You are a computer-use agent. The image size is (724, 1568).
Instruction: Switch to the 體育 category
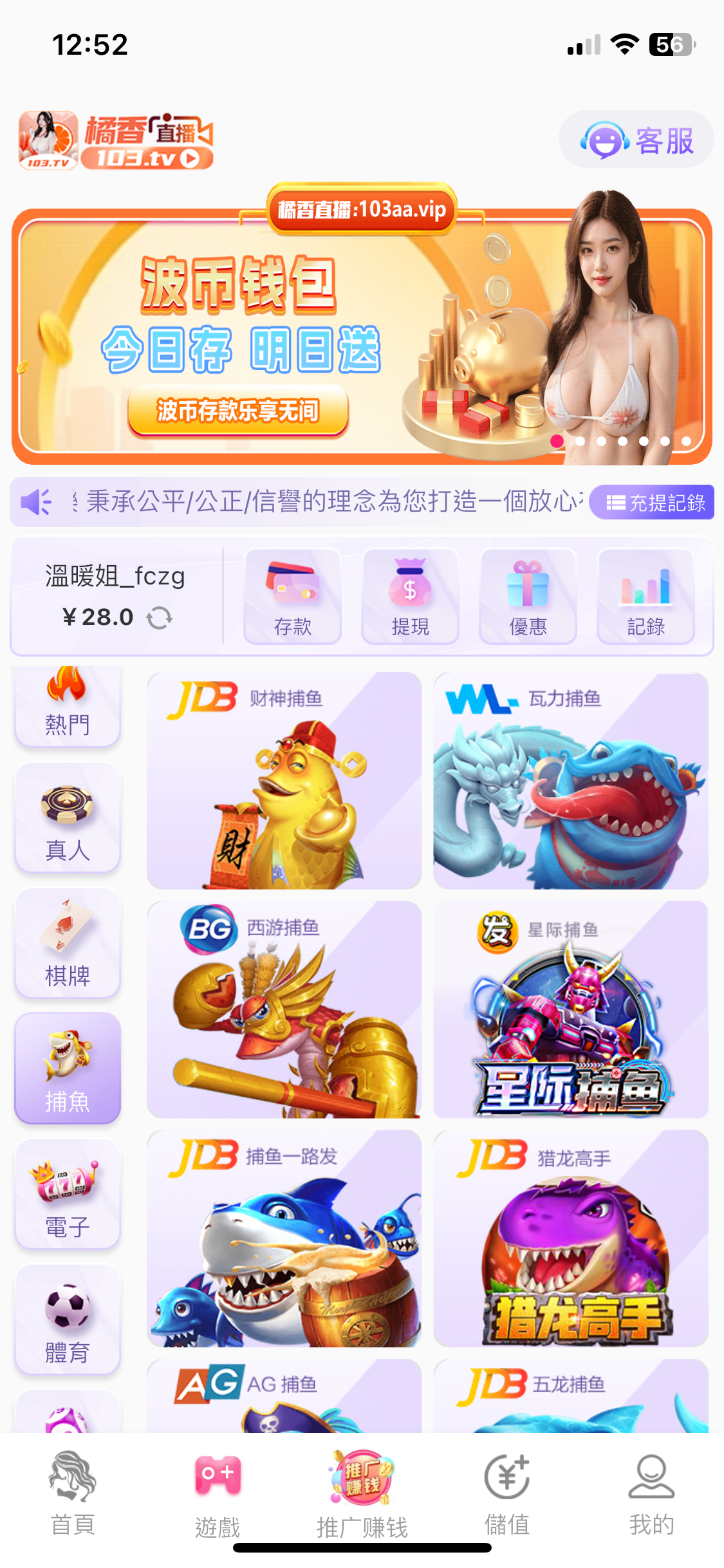(x=68, y=1320)
